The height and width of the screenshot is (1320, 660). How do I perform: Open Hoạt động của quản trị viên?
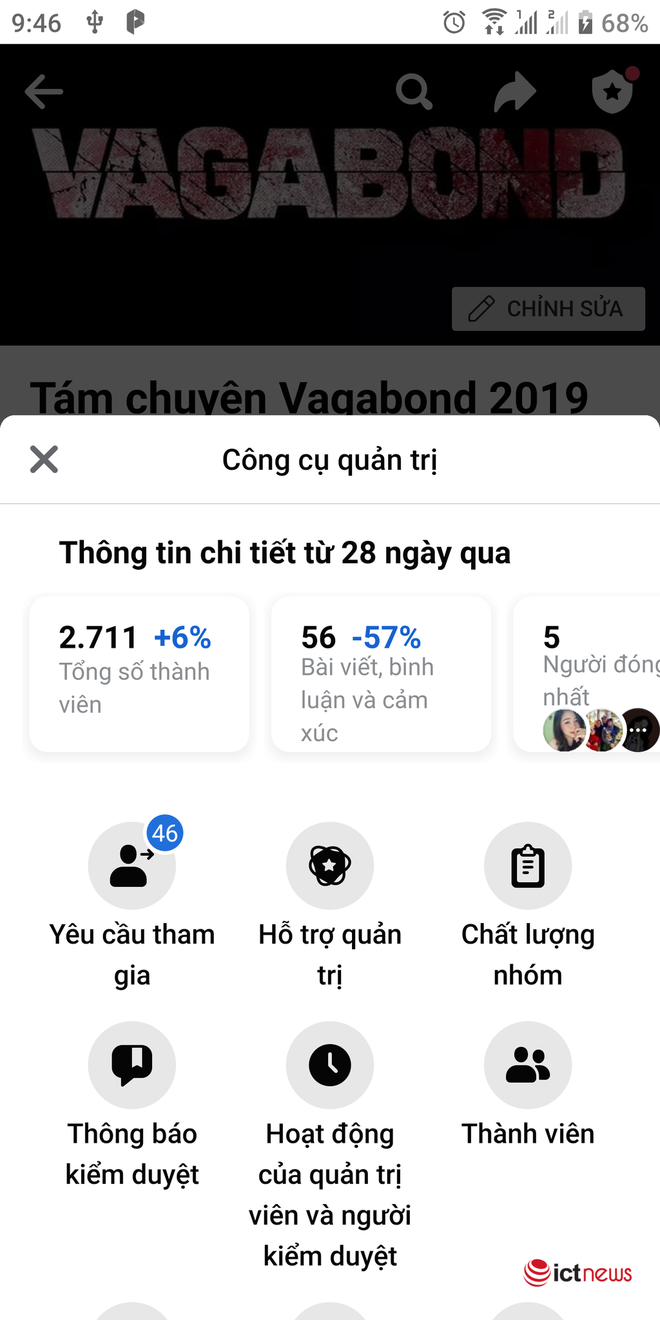click(330, 1066)
